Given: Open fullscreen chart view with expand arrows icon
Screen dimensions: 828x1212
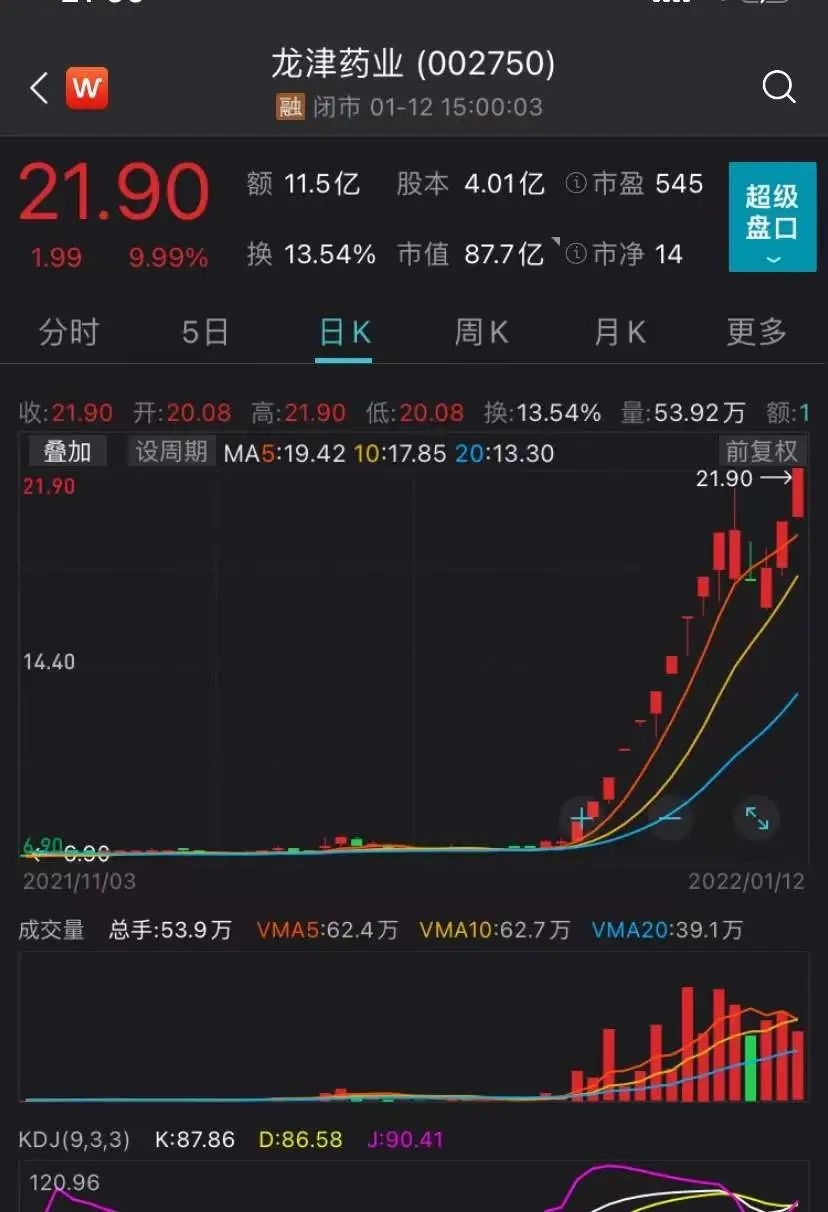Looking at the screenshot, I should click(756, 818).
